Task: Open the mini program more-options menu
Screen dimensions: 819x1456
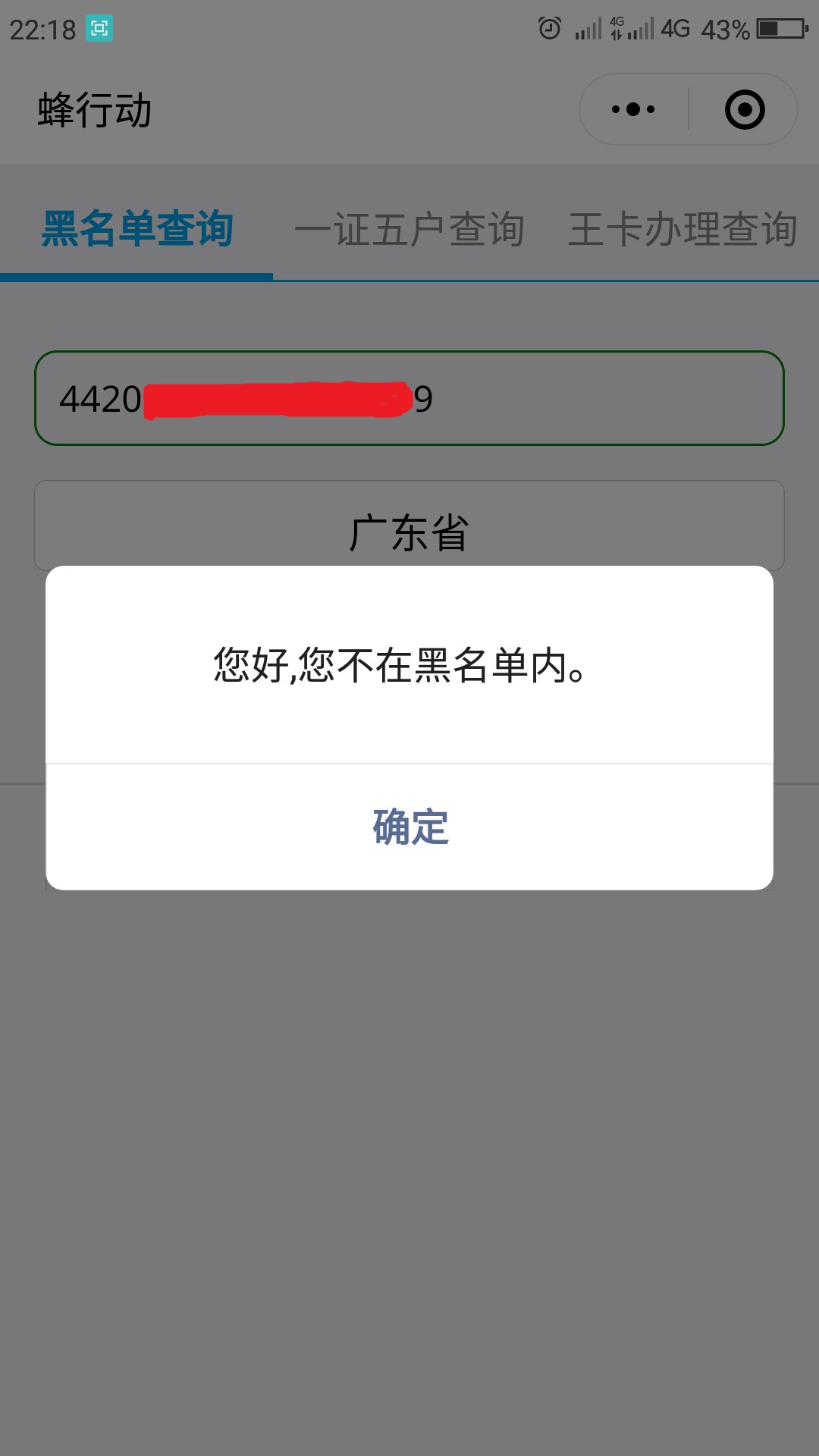Action: tap(633, 109)
